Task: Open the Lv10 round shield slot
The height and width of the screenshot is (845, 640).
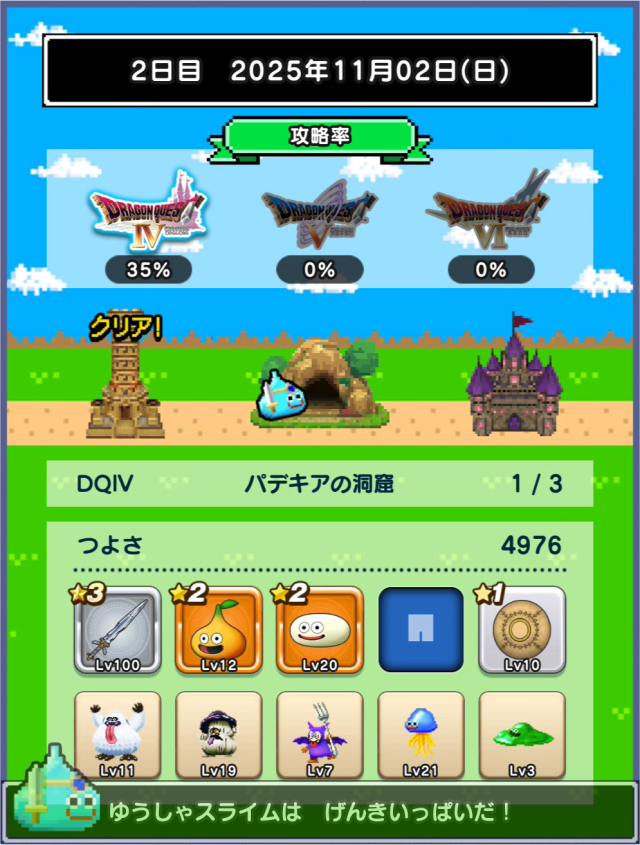Action: [521, 630]
